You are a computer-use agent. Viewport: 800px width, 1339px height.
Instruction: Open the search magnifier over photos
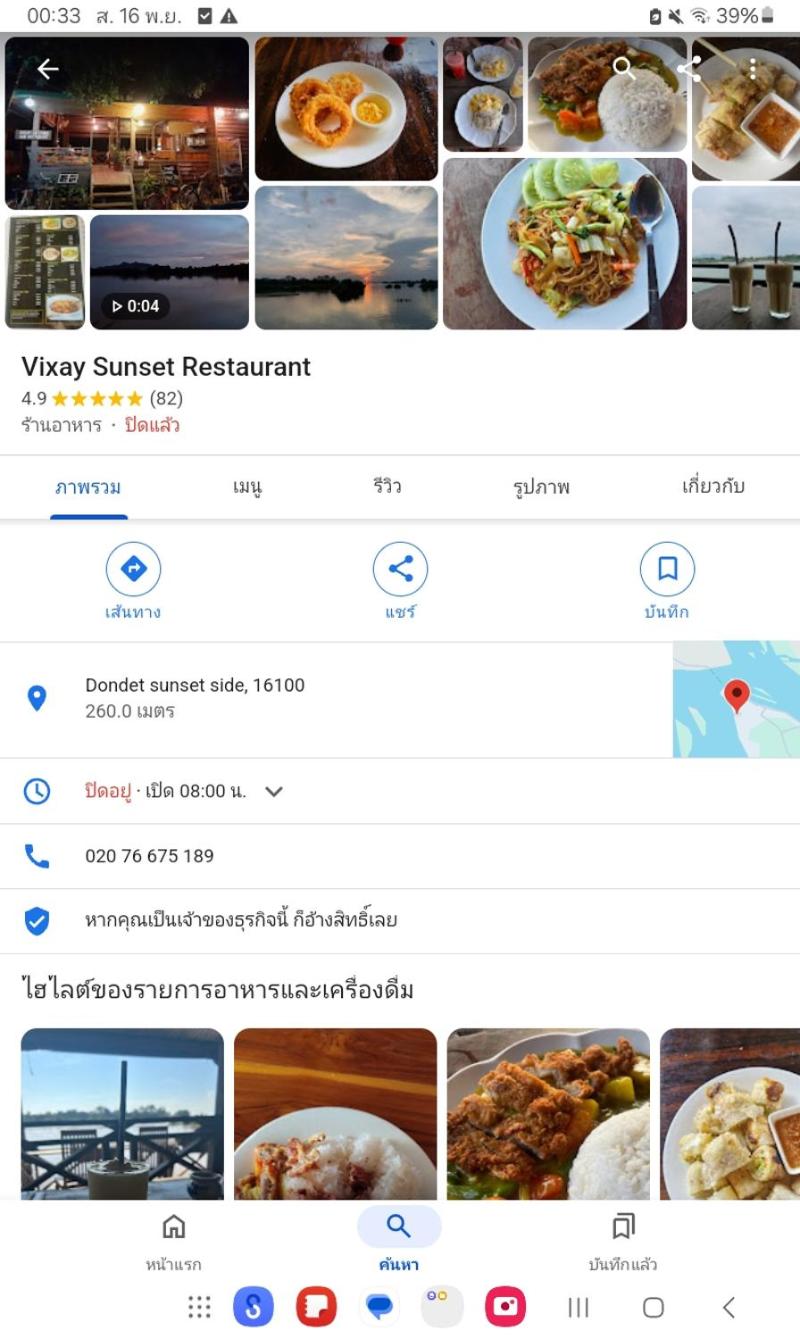tap(624, 68)
